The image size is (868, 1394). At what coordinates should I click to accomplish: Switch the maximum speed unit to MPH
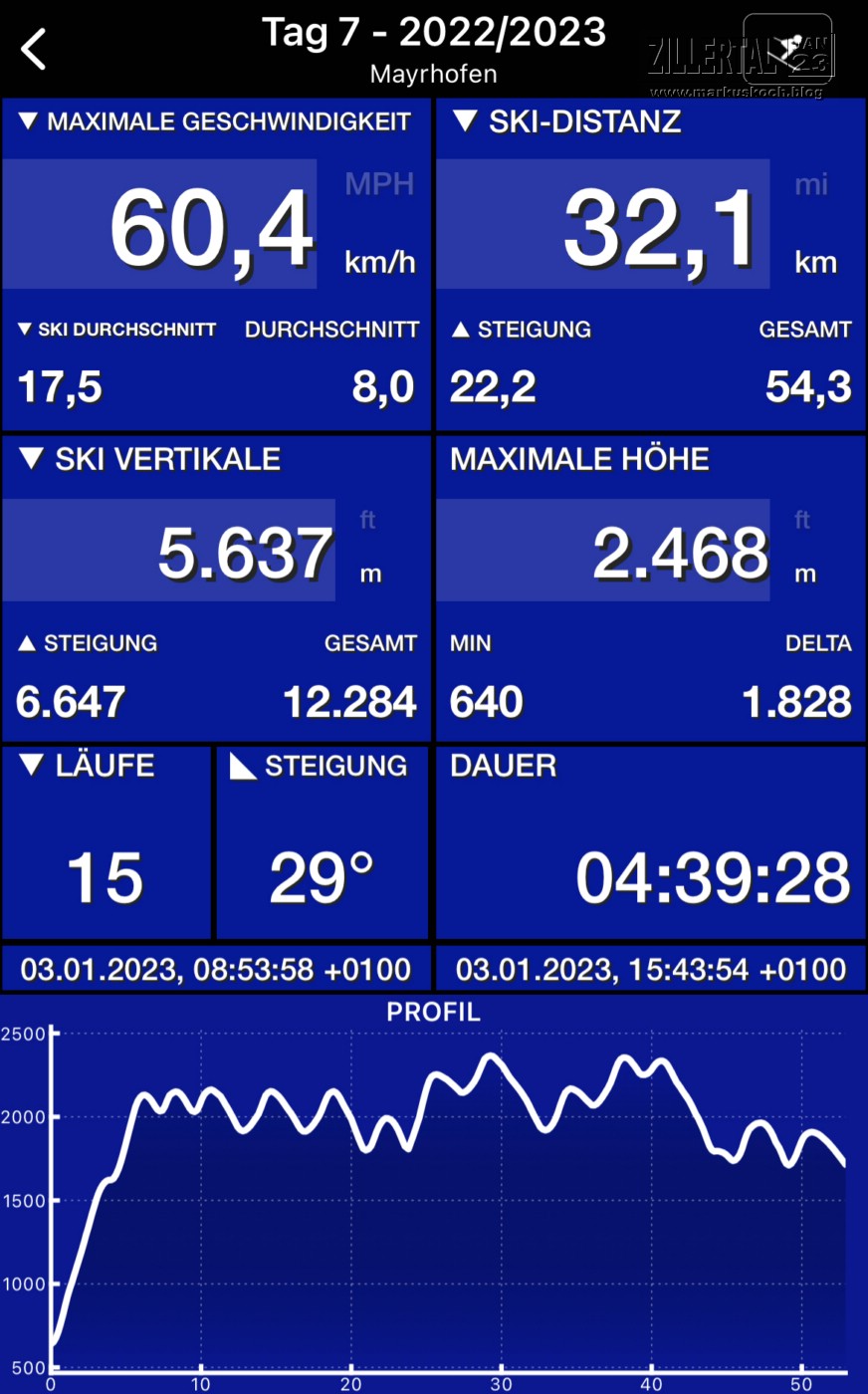[x=378, y=184]
